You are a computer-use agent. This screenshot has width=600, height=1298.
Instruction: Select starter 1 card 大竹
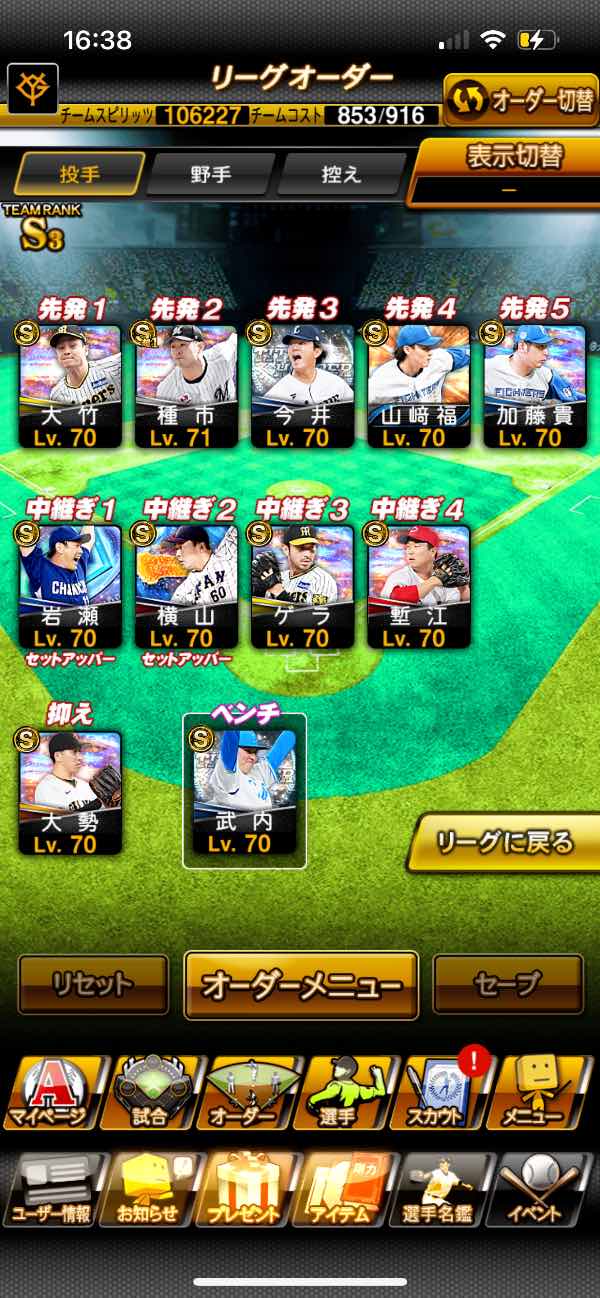tap(70, 385)
